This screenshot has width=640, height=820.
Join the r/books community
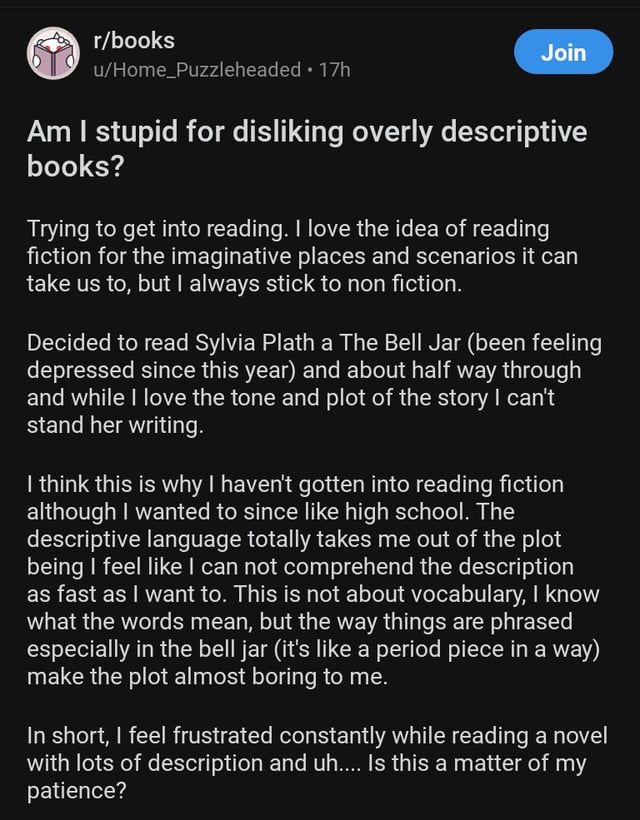click(x=563, y=52)
